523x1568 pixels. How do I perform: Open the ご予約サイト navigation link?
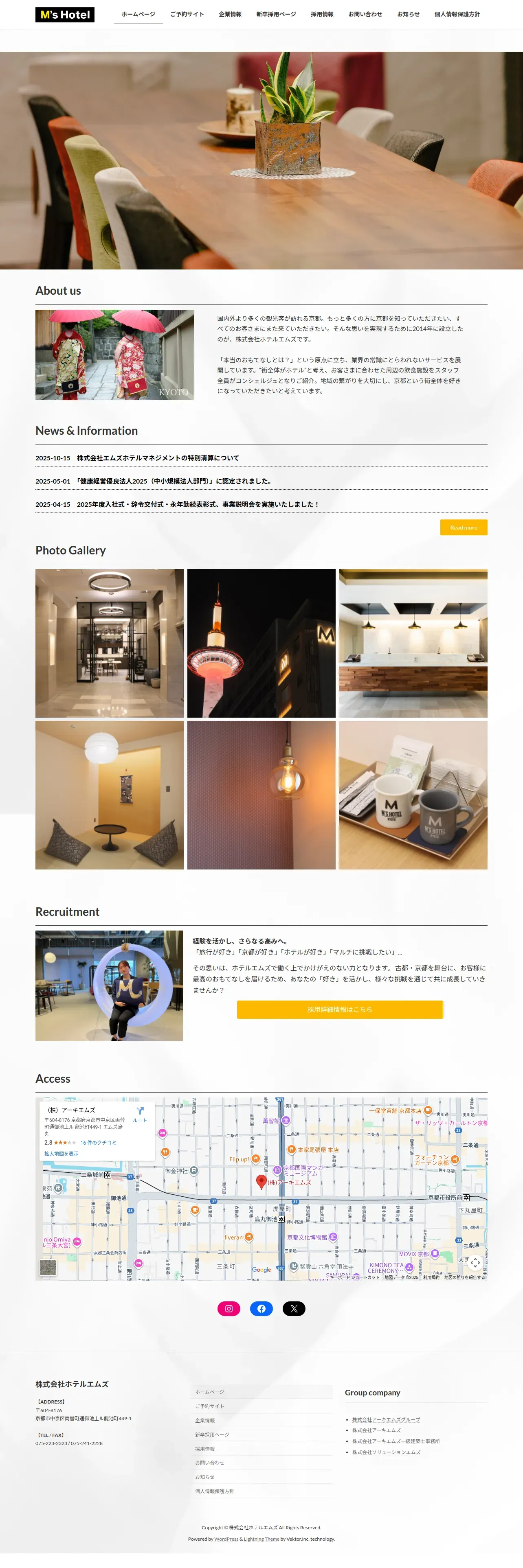pyautogui.click(x=187, y=14)
